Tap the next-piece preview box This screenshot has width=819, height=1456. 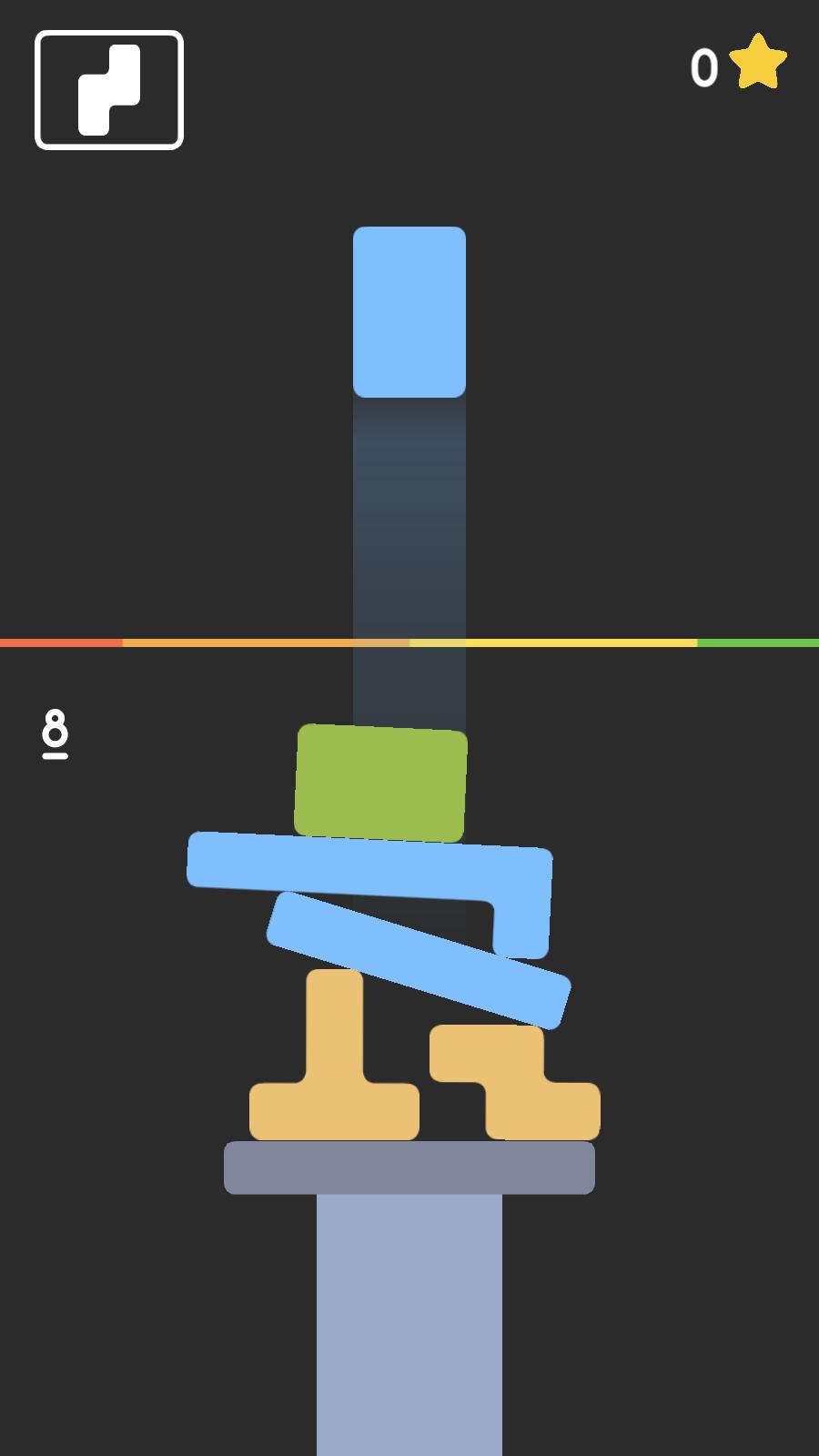click(x=109, y=90)
